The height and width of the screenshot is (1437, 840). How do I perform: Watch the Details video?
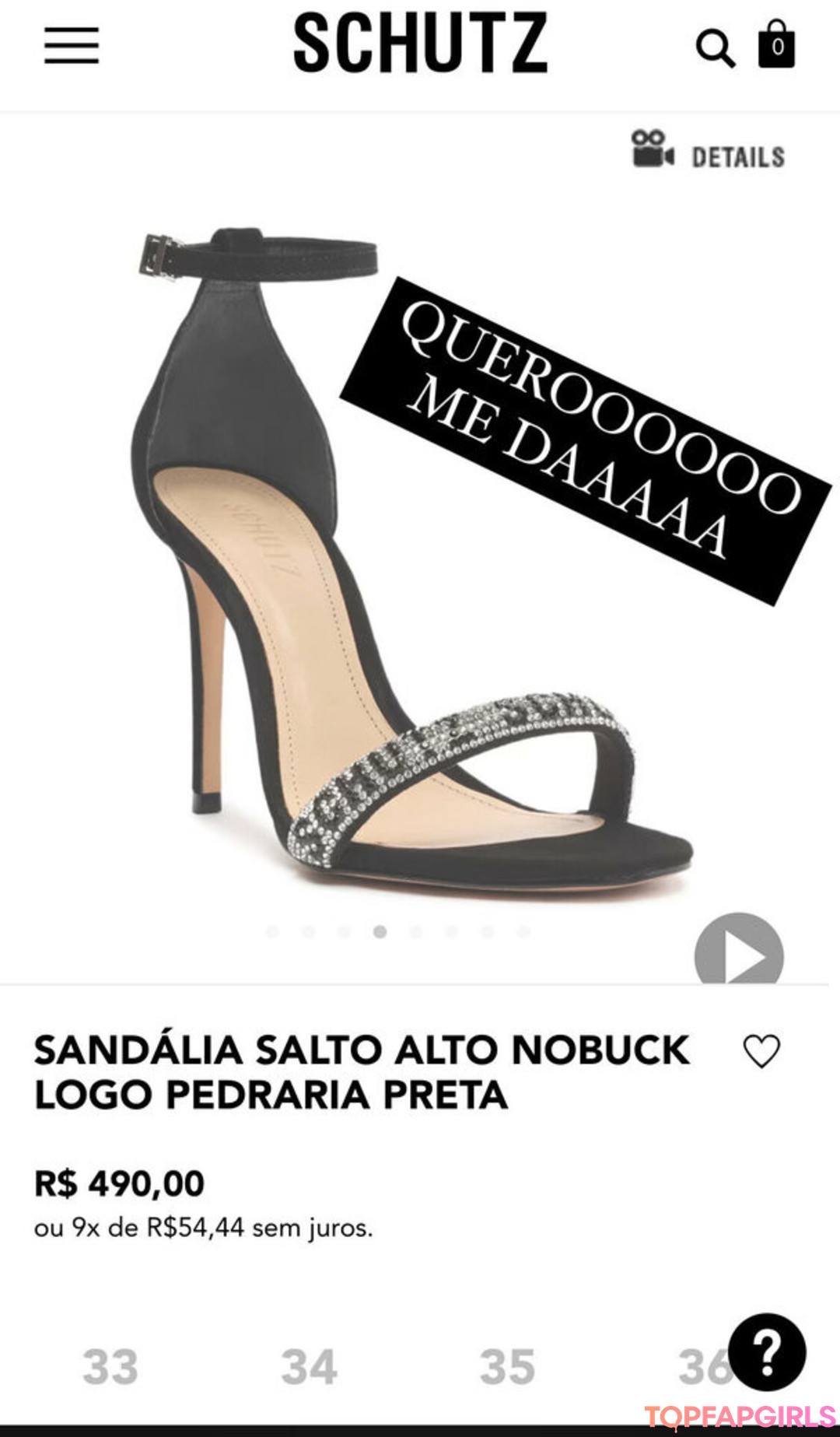tap(708, 151)
